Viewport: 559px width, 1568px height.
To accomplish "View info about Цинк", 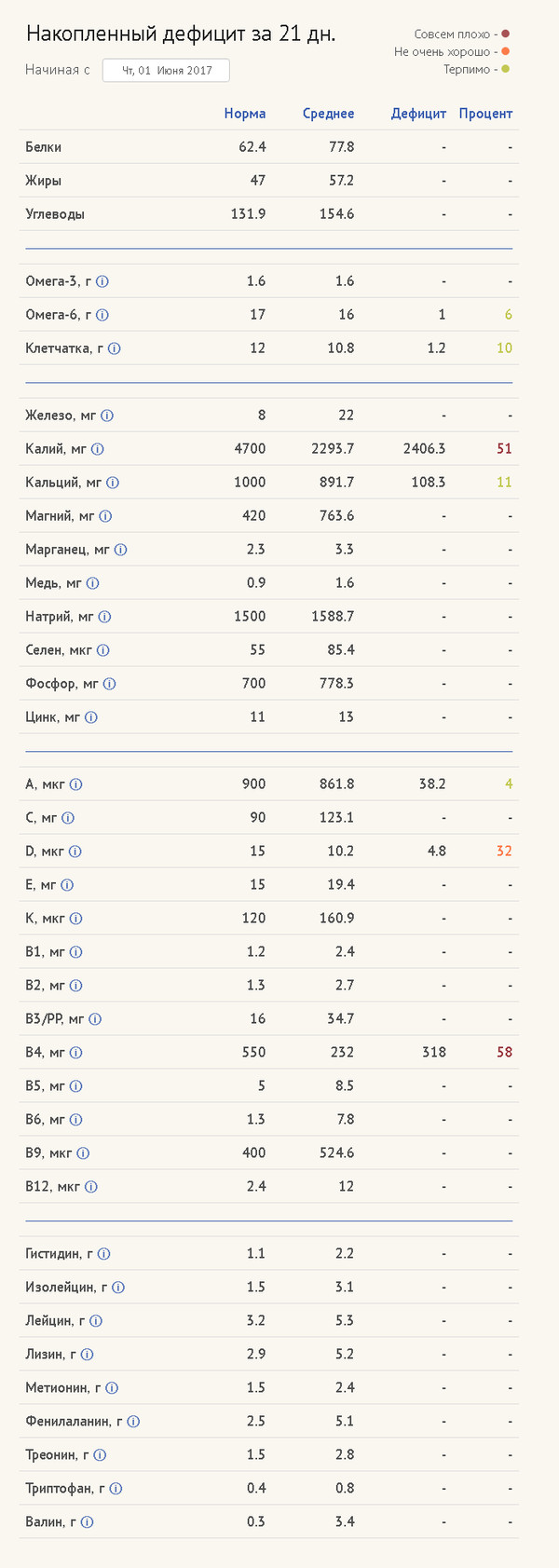I will click(x=90, y=717).
